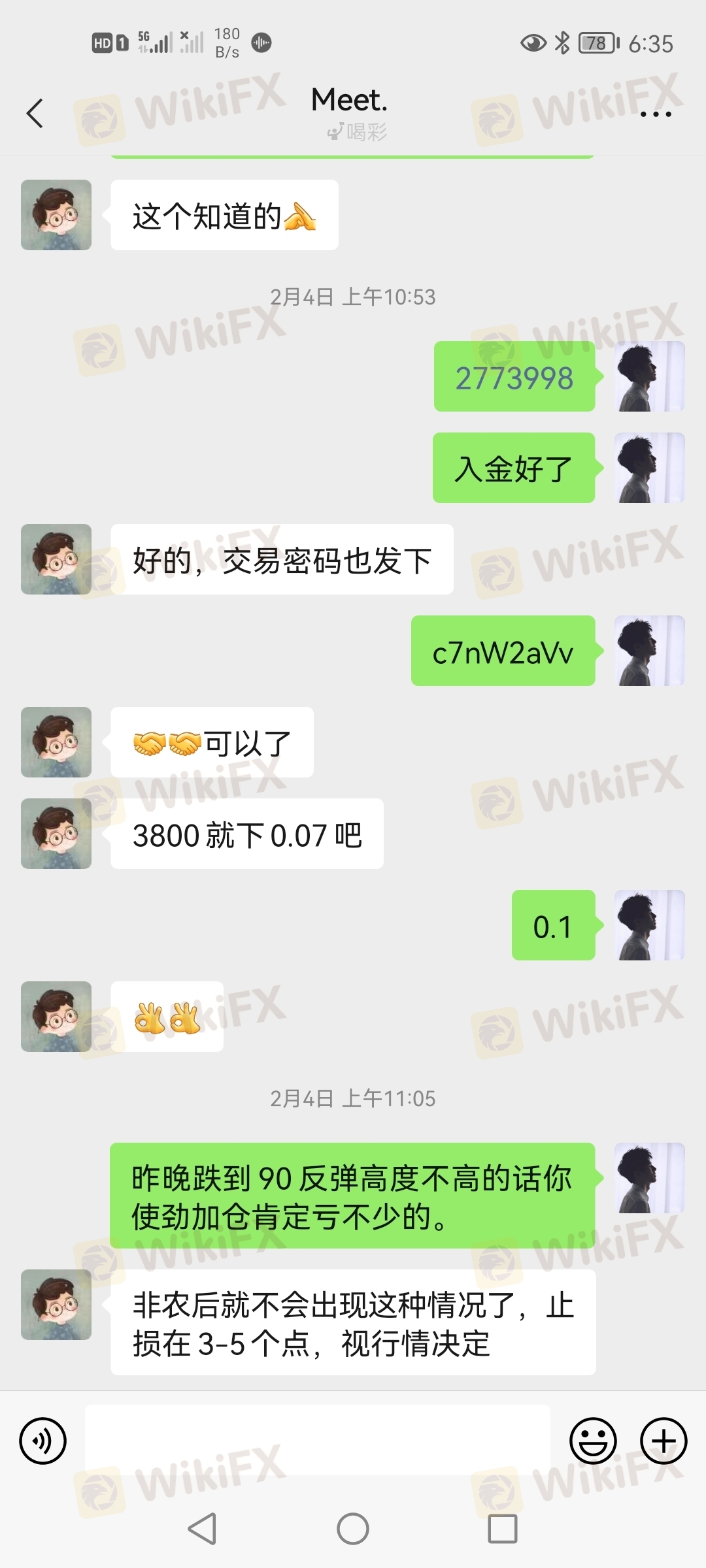Open contact avatar beside 这个知道的 message
Image resolution: width=706 pixels, height=1568 pixels.
coord(56,215)
